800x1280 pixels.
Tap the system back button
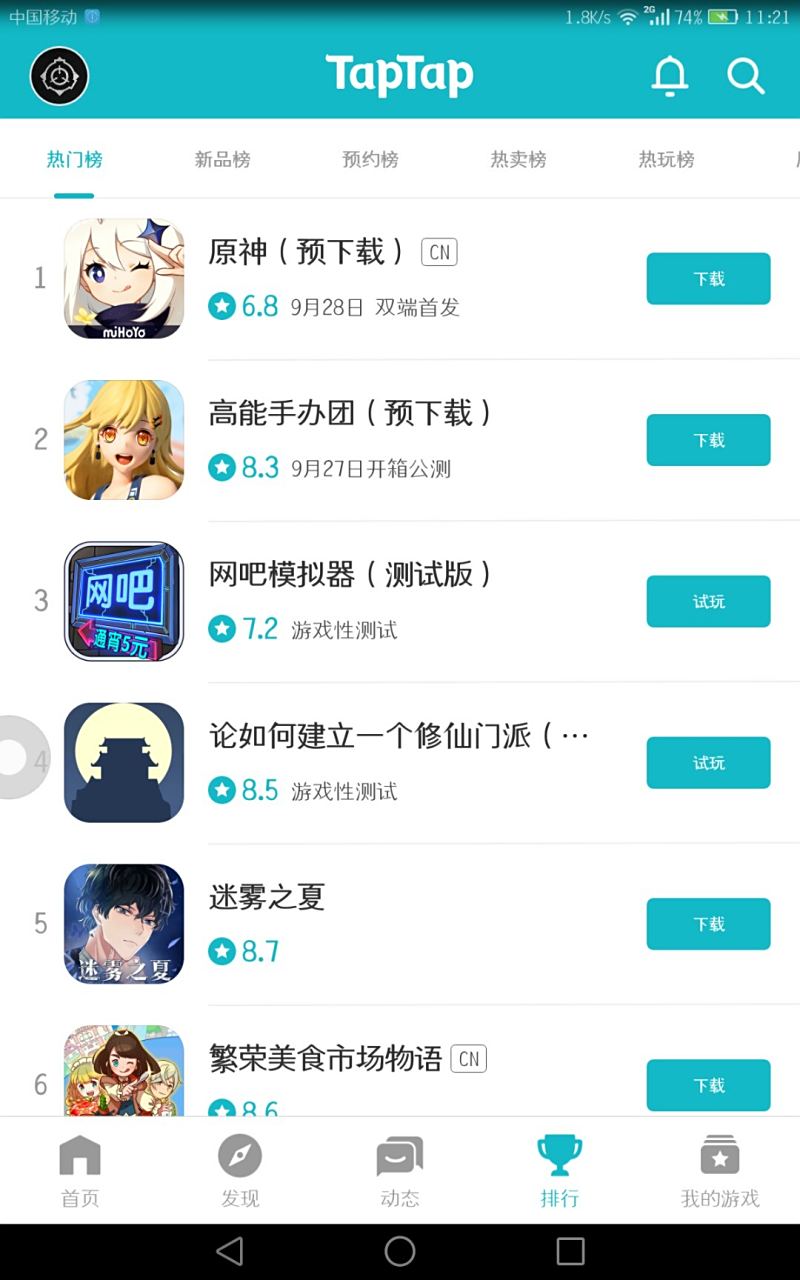(230, 1251)
